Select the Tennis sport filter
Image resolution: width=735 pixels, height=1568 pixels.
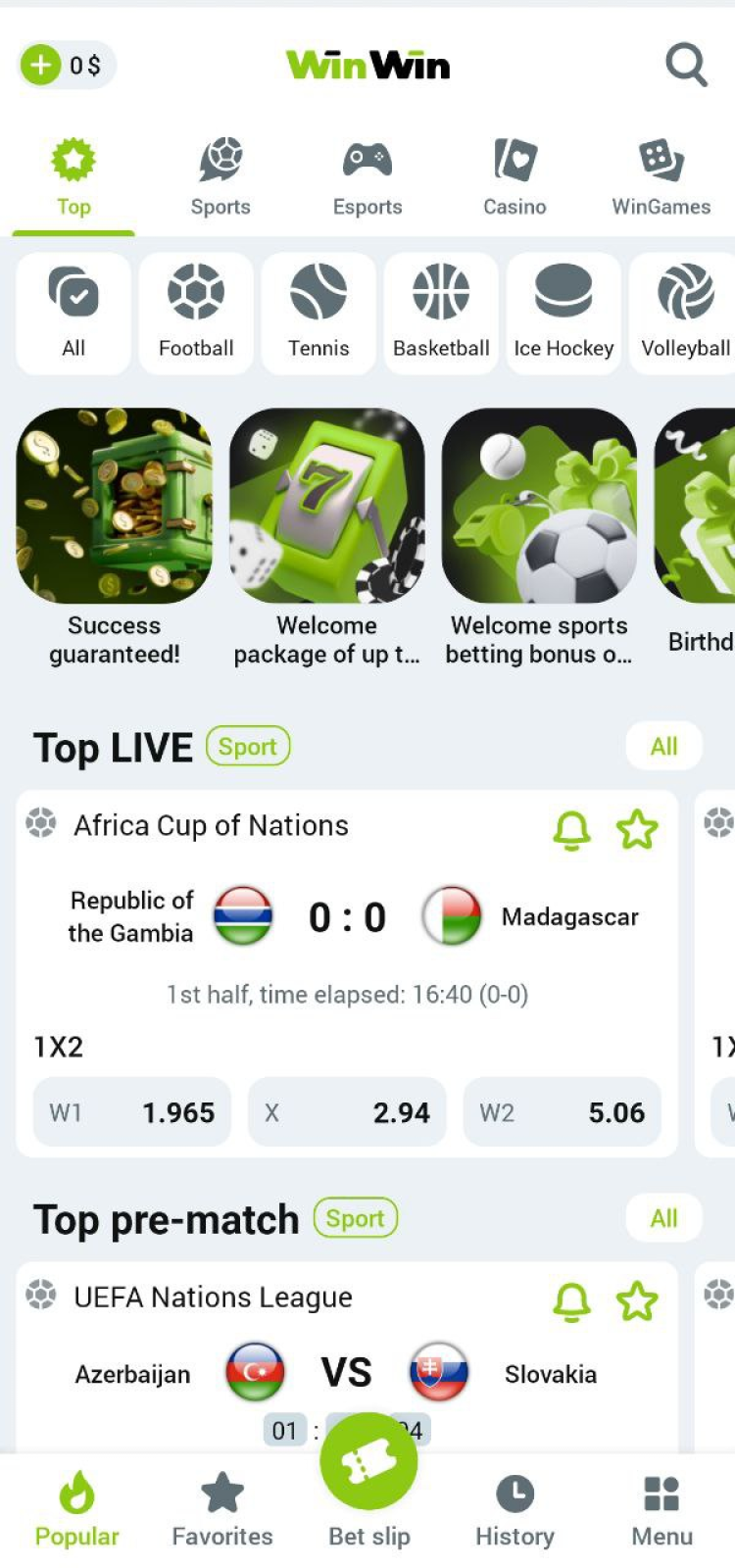318,313
